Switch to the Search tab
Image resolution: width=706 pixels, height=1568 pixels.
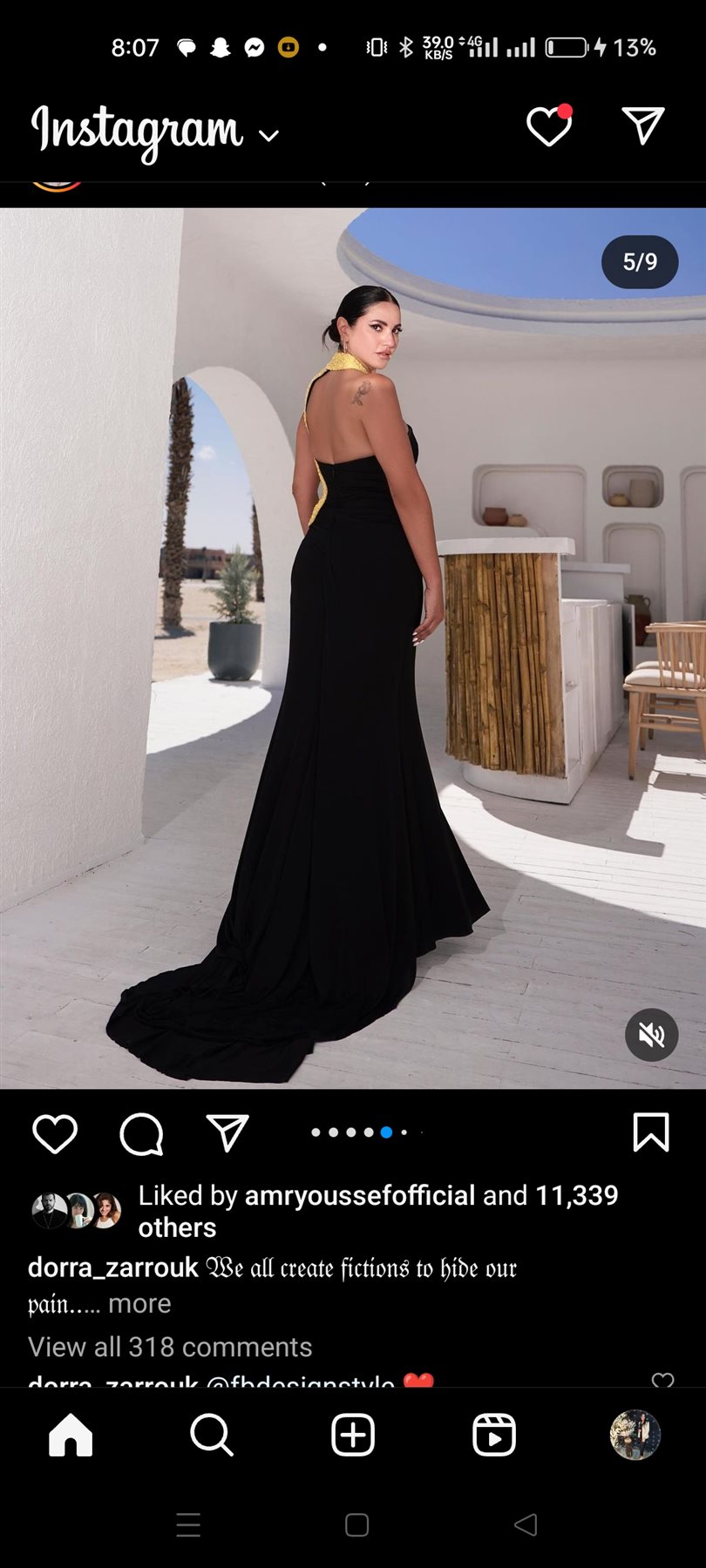click(212, 1435)
